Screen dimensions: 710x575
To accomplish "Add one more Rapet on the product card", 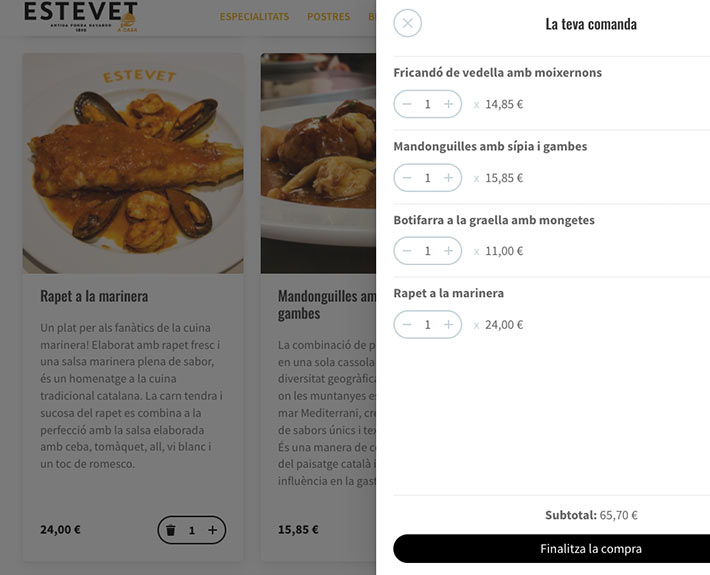I will tap(212, 530).
